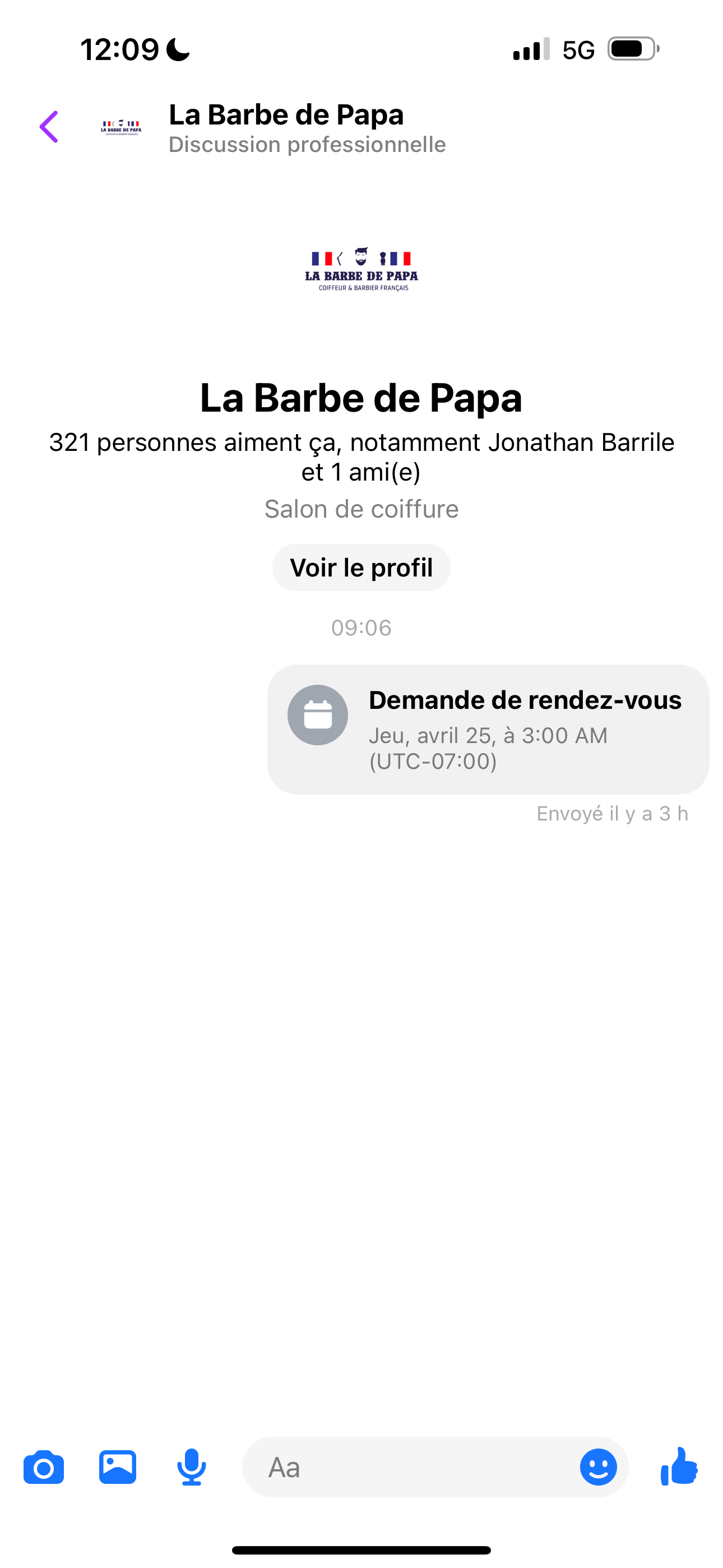The width and height of the screenshot is (723, 1568).
Task: Send a thumbs-up like
Action: pyautogui.click(x=679, y=1466)
